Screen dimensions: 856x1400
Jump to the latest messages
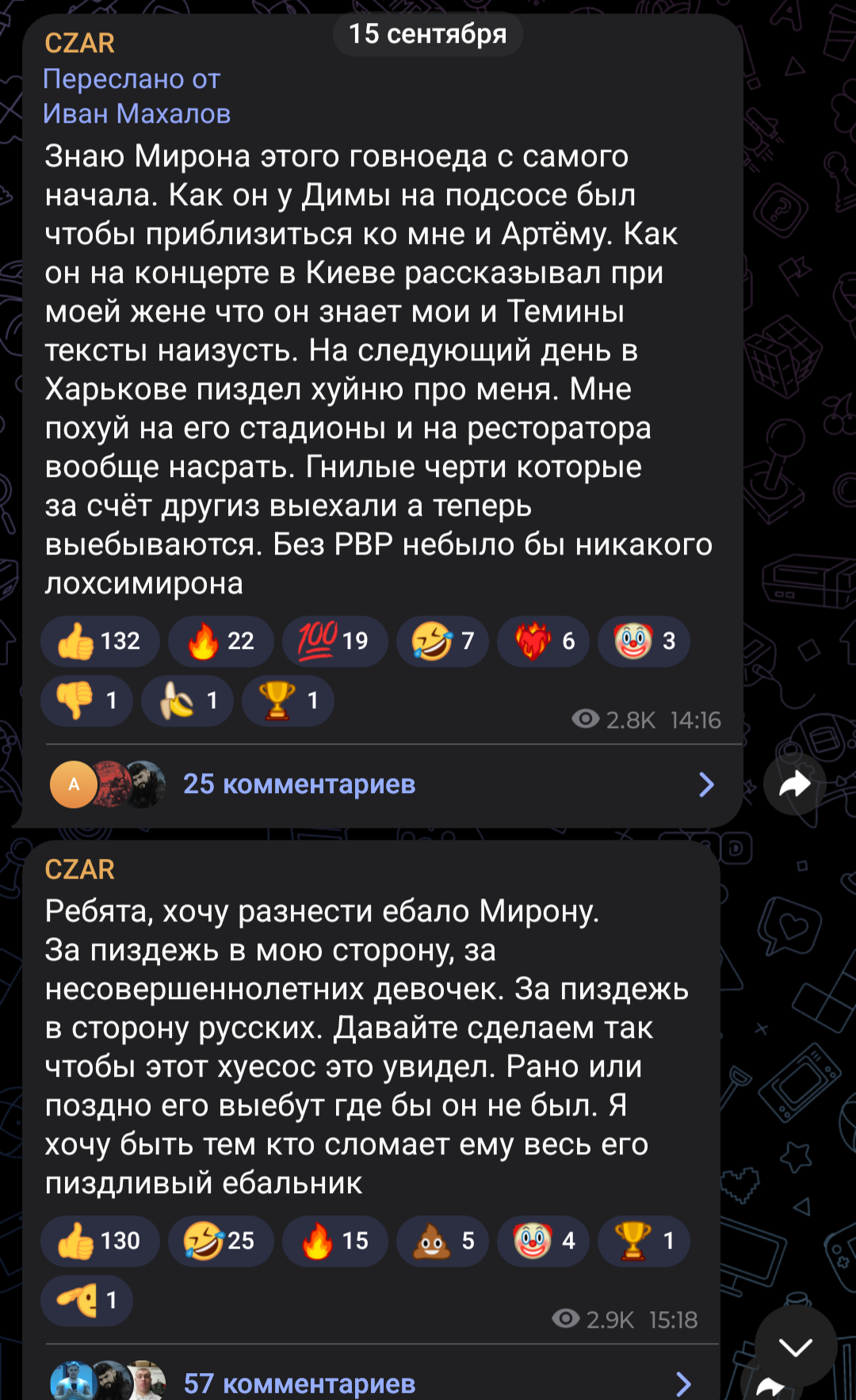point(795,1346)
